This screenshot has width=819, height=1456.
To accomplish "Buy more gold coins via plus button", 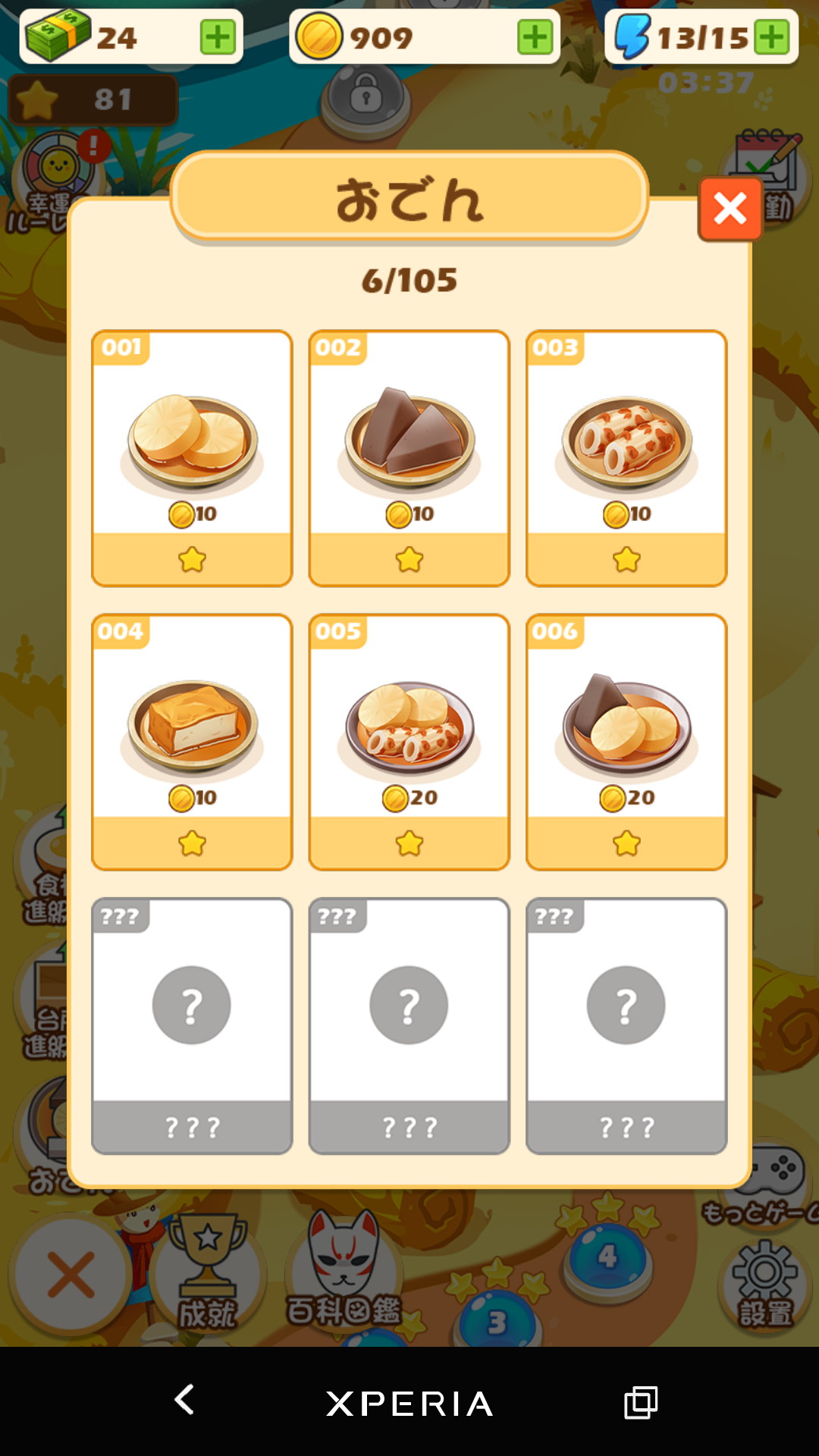I will point(535,37).
